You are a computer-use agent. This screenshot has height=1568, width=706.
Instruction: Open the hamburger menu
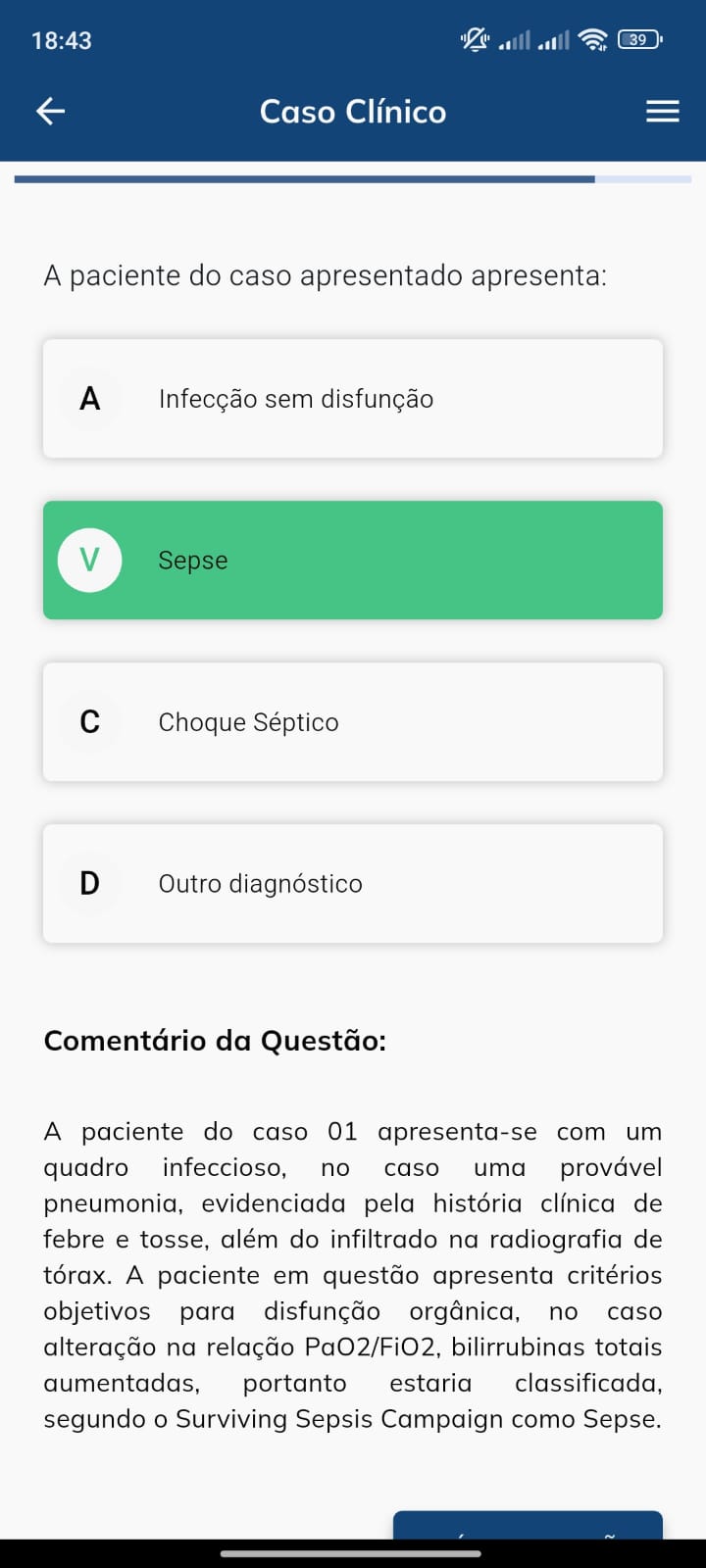pyautogui.click(x=663, y=111)
